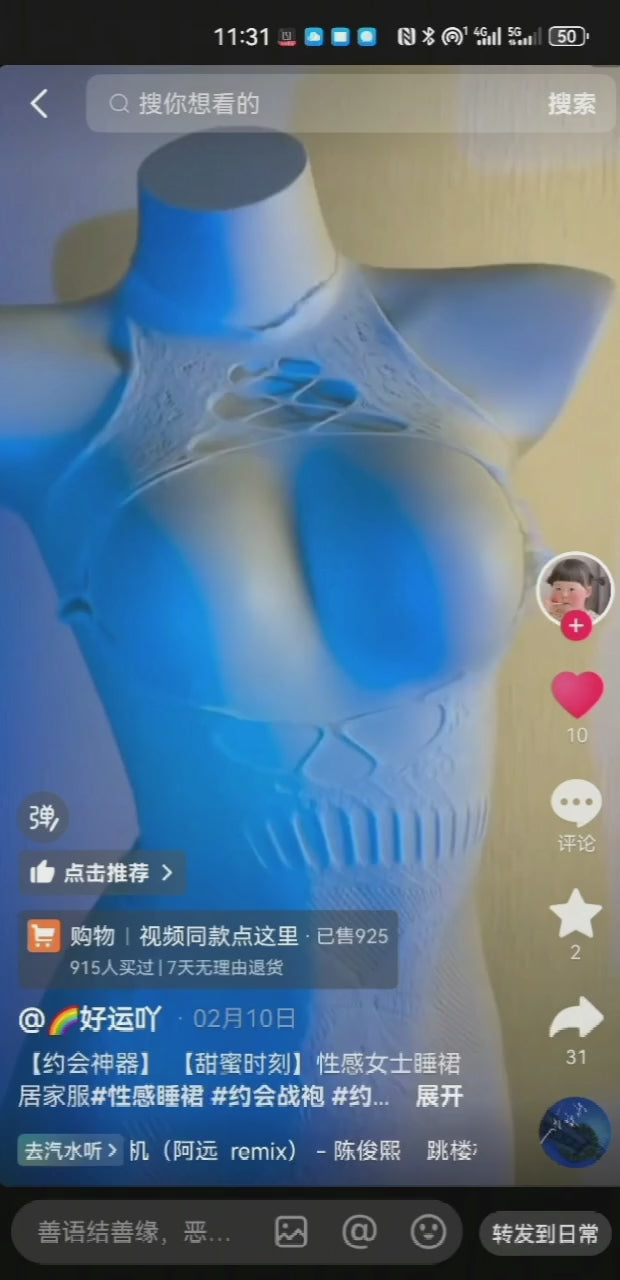Open the creator's avatar profile
Screen dimensions: 620x1280
click(575, 587)
